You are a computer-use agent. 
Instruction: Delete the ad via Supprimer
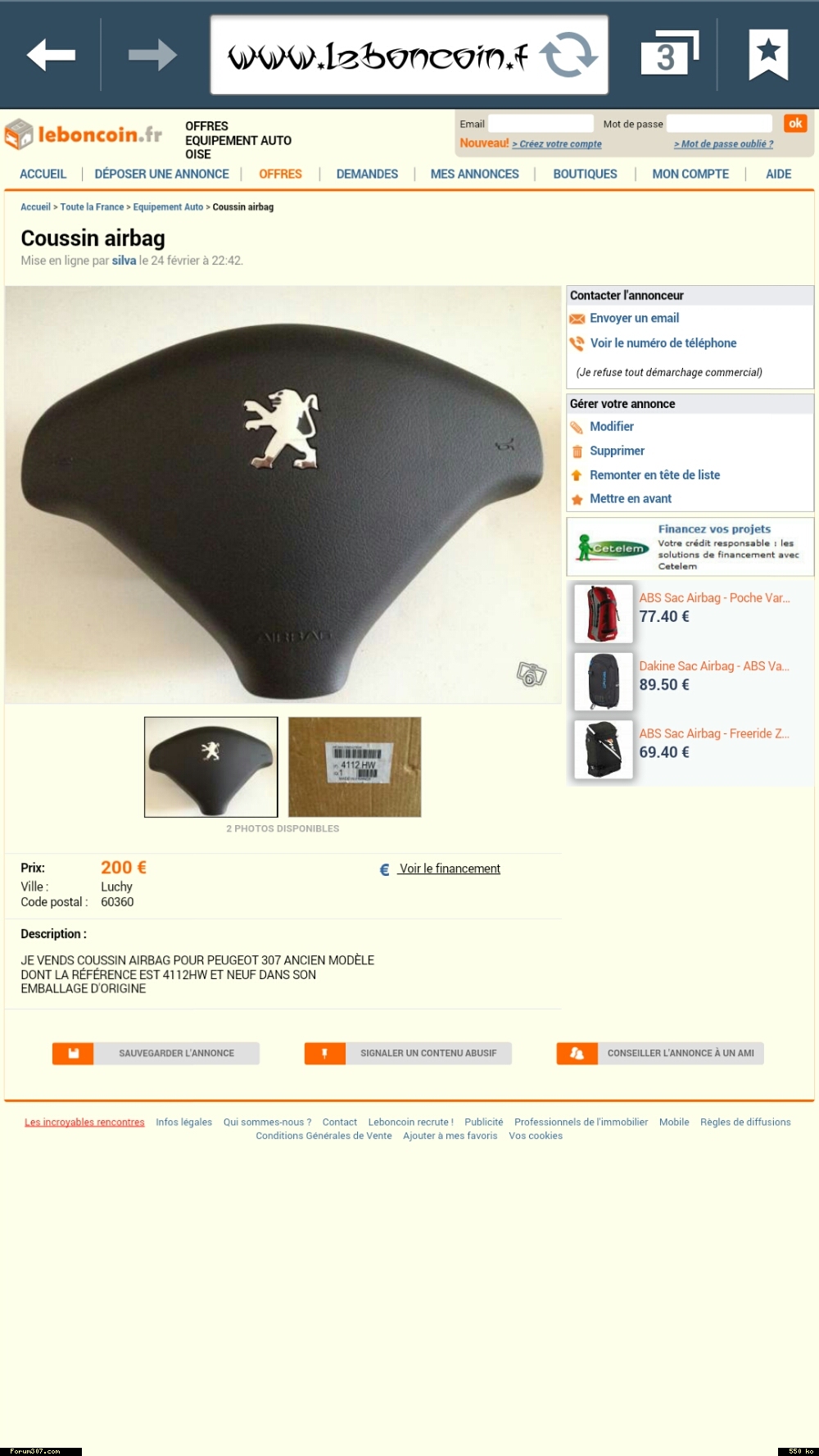pos(617,451)
